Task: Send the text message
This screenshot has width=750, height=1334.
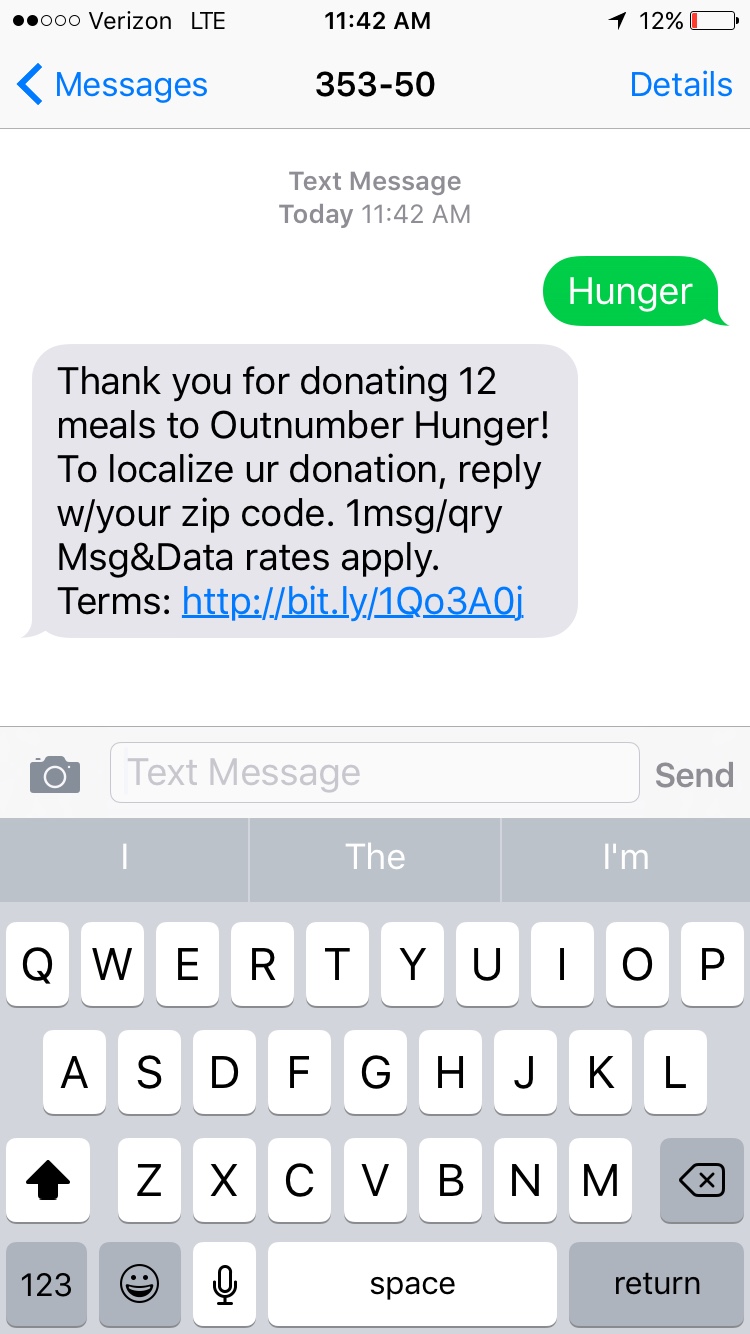Action: click(x=694, y=775)
